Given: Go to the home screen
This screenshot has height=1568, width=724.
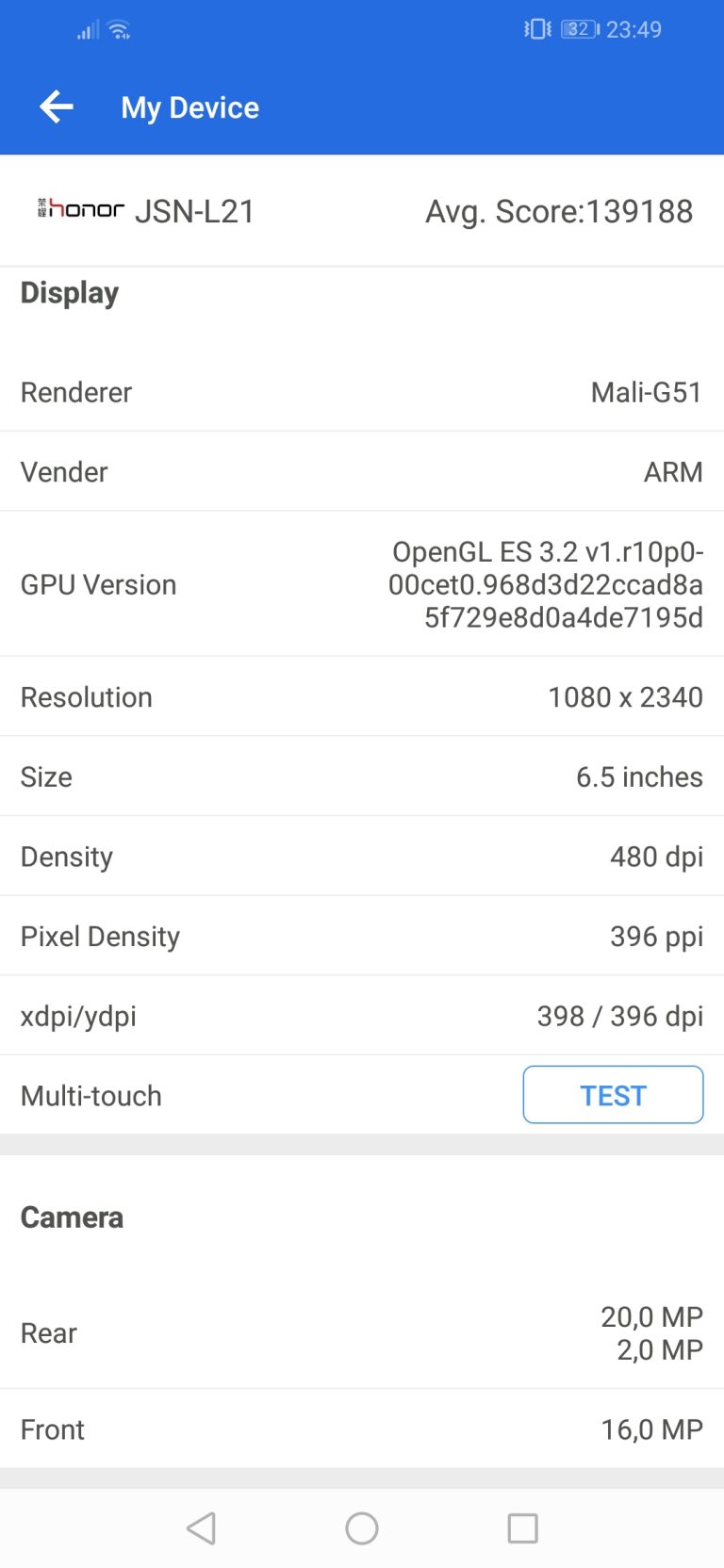Looking at the screenshot, I should (x=362, y=1528).
